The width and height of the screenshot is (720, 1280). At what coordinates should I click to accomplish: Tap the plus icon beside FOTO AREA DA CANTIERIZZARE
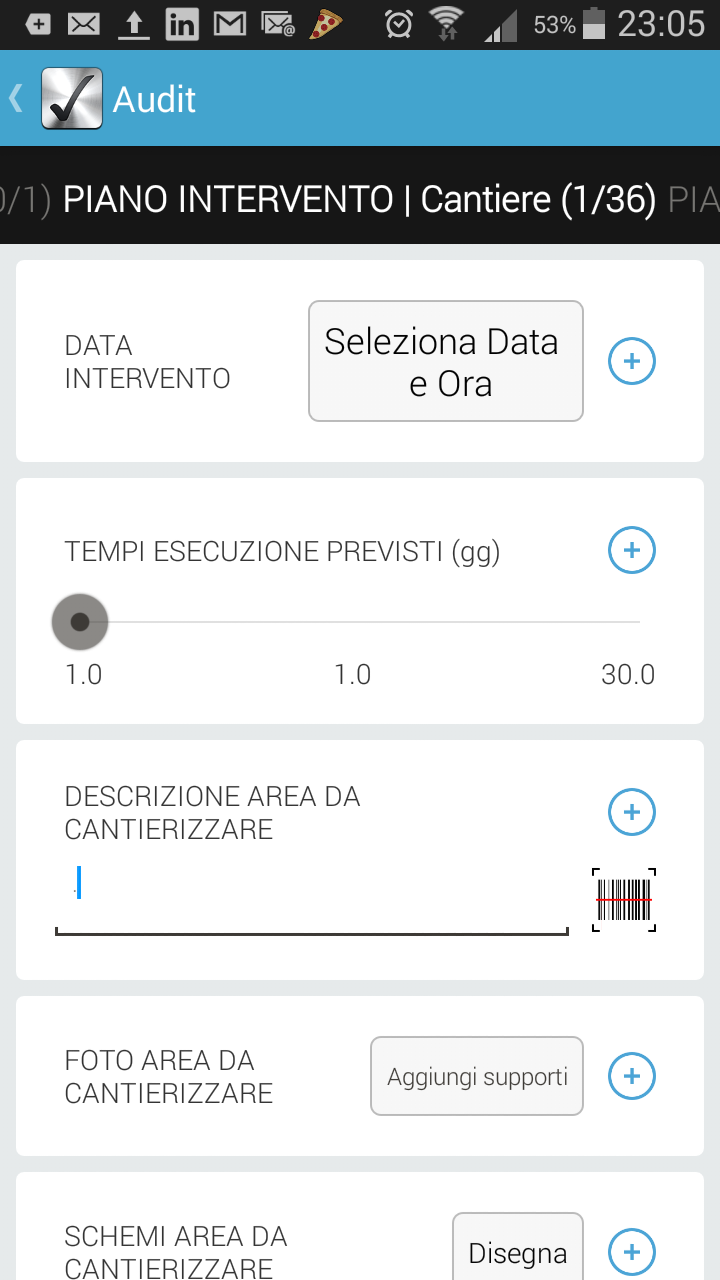pos(632,1076)
